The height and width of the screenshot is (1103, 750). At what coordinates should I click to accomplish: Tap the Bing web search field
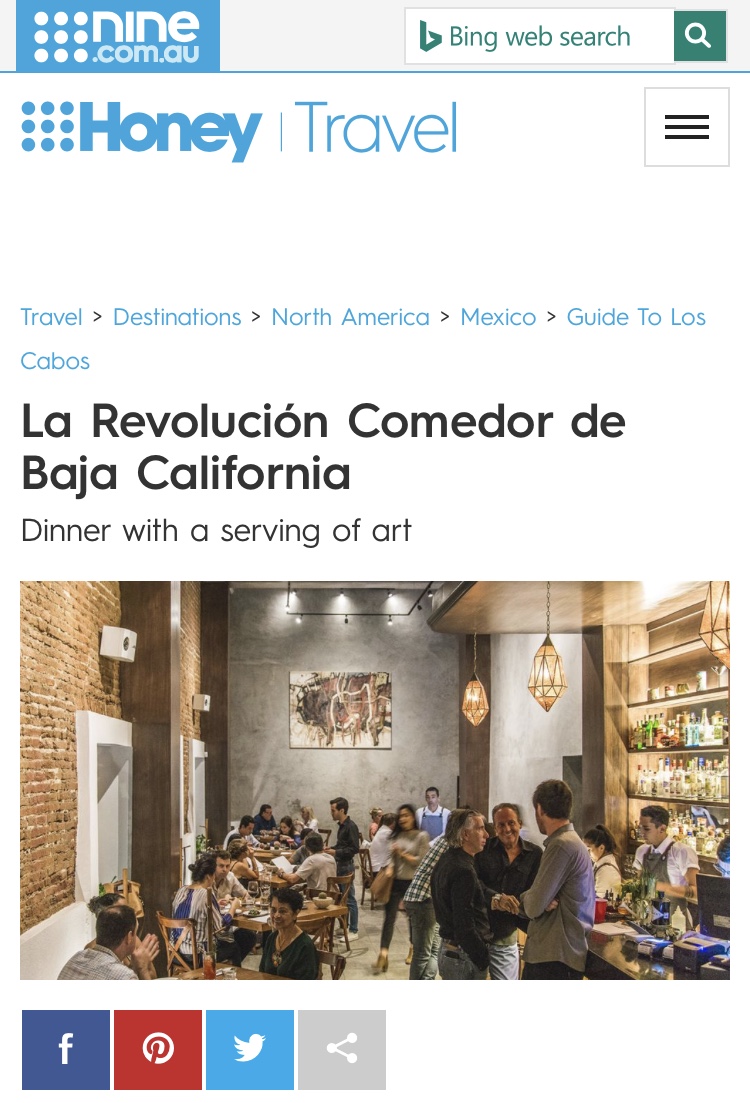[540, 37]
